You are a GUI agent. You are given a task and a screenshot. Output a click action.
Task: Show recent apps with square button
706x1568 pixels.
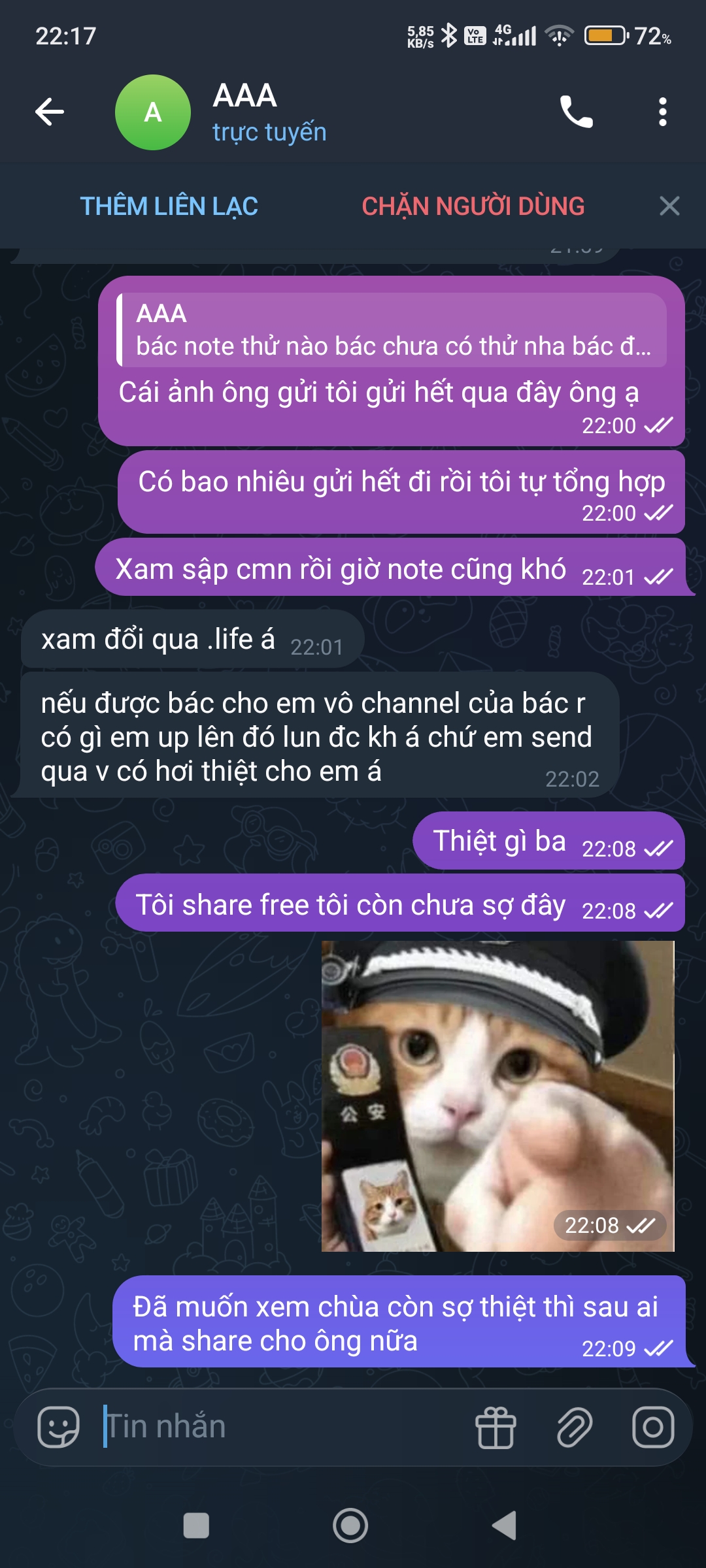pyautogui.click(x=196, y=1526)
